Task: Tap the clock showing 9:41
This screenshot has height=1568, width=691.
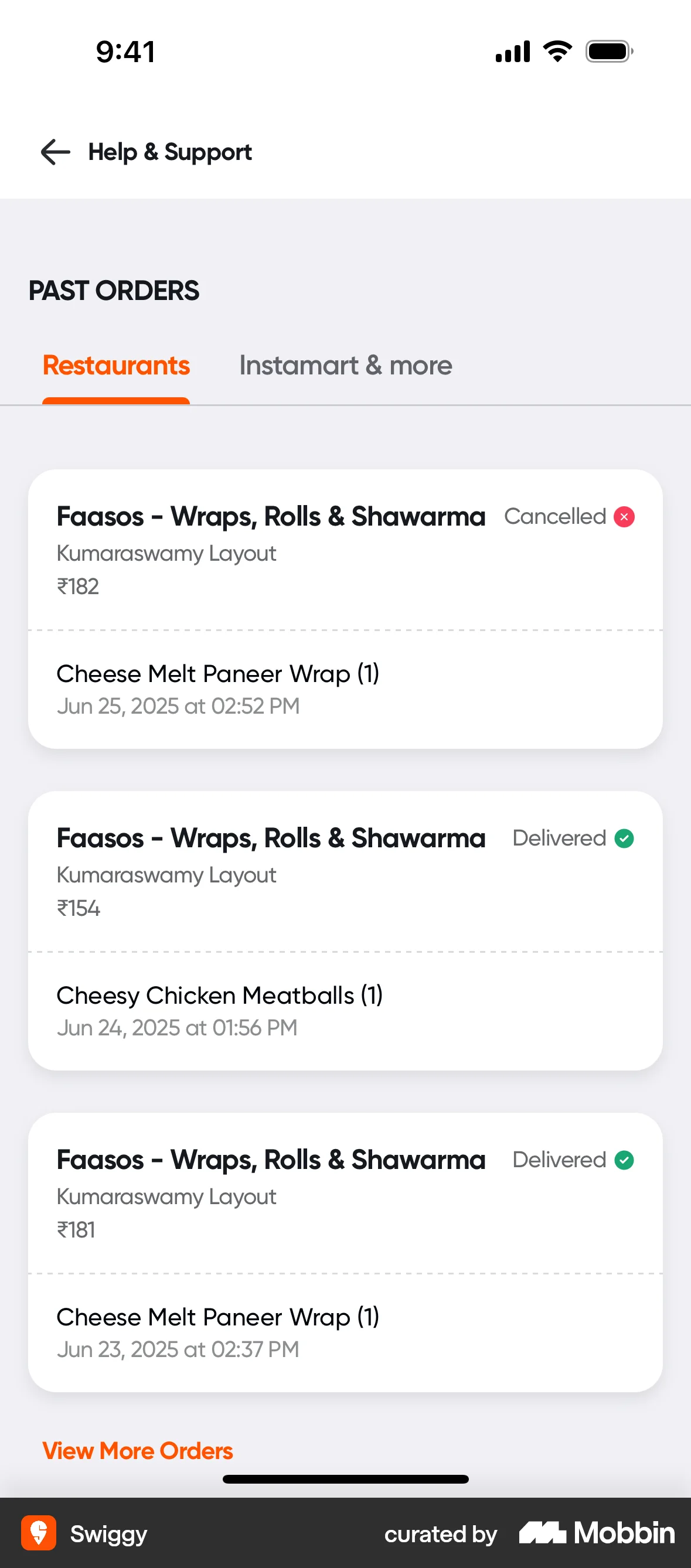Action: point(124,52)
